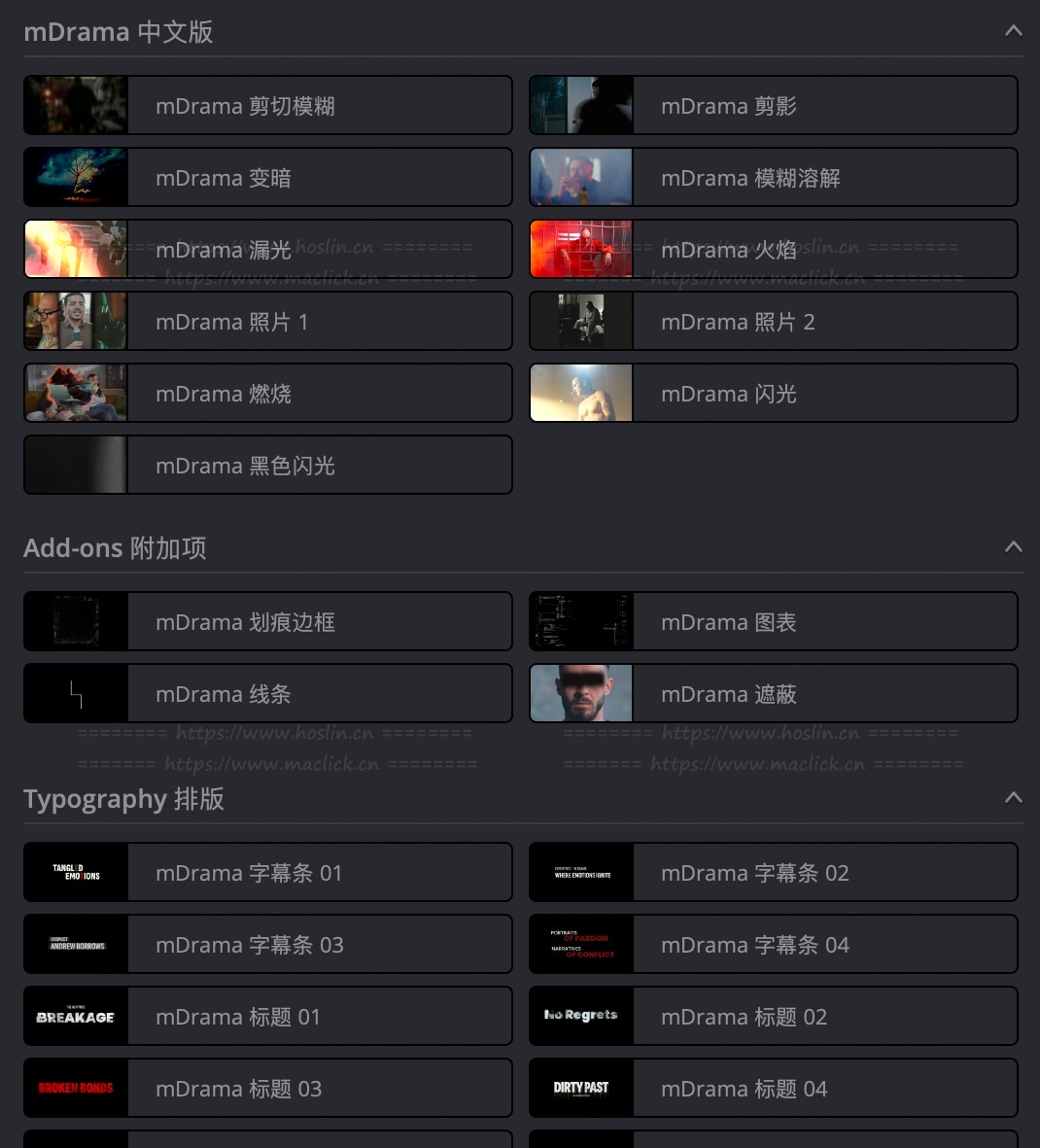This screenshot has width=1040, height=1148.
Task: Open mDrama 照片 2
Action: coord(774,322)
